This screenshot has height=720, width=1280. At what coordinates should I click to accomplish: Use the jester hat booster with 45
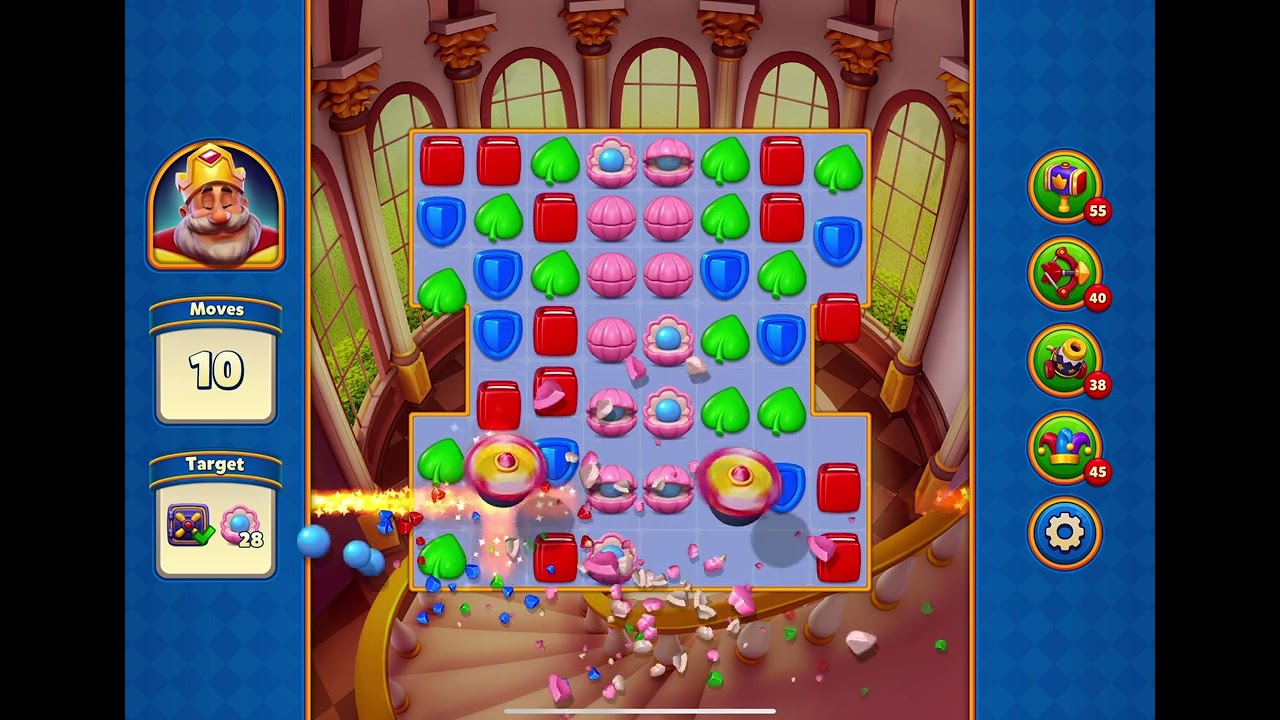(x=1065, y=447)
